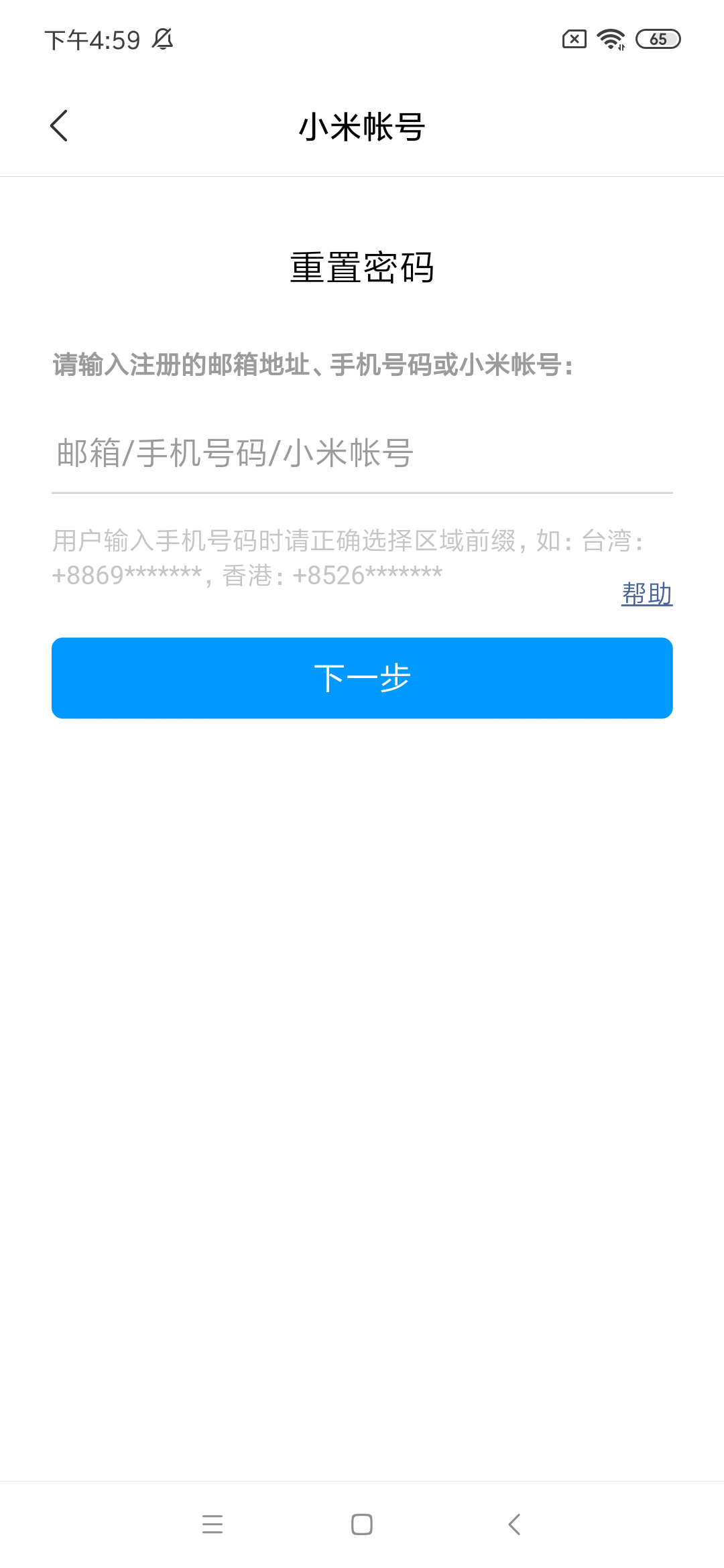Tap the 小米帐号 title text
Image resolution: width=724 pixels, height=1568 pixels.
click(362, 125)
